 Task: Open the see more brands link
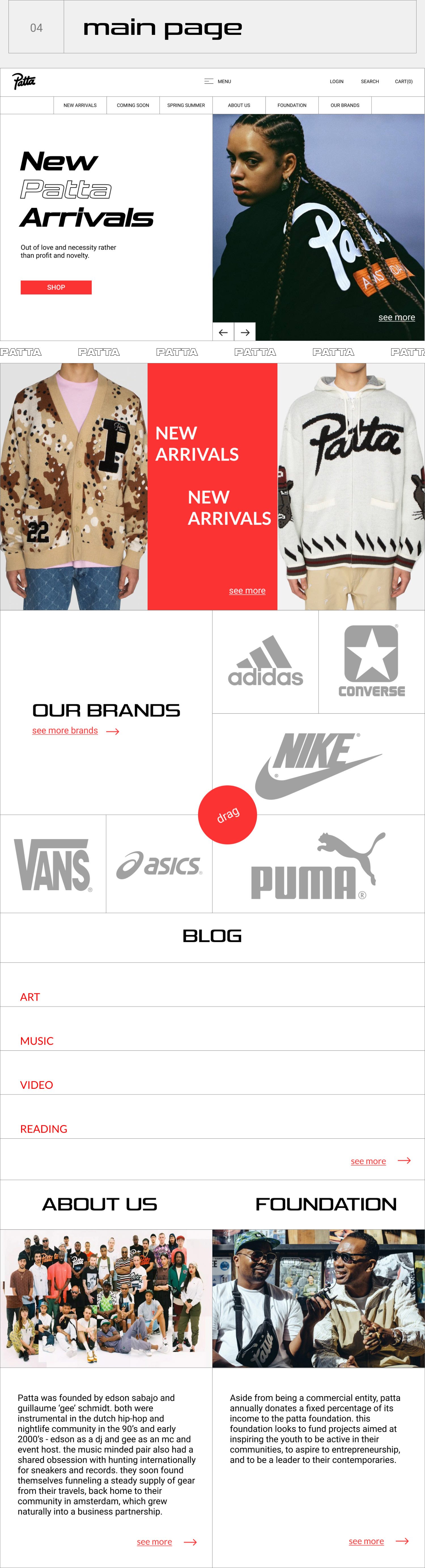pyautogui.click(x=65, y=730)
